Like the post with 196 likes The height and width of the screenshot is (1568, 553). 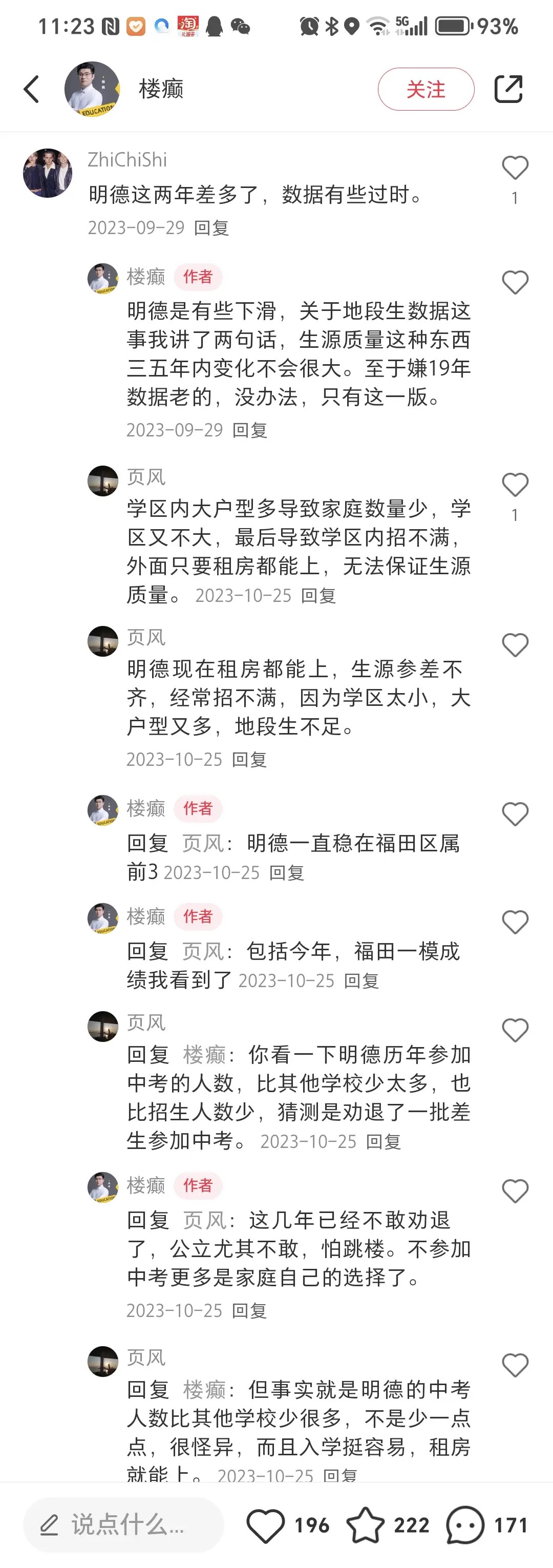tap(266, 1525)
